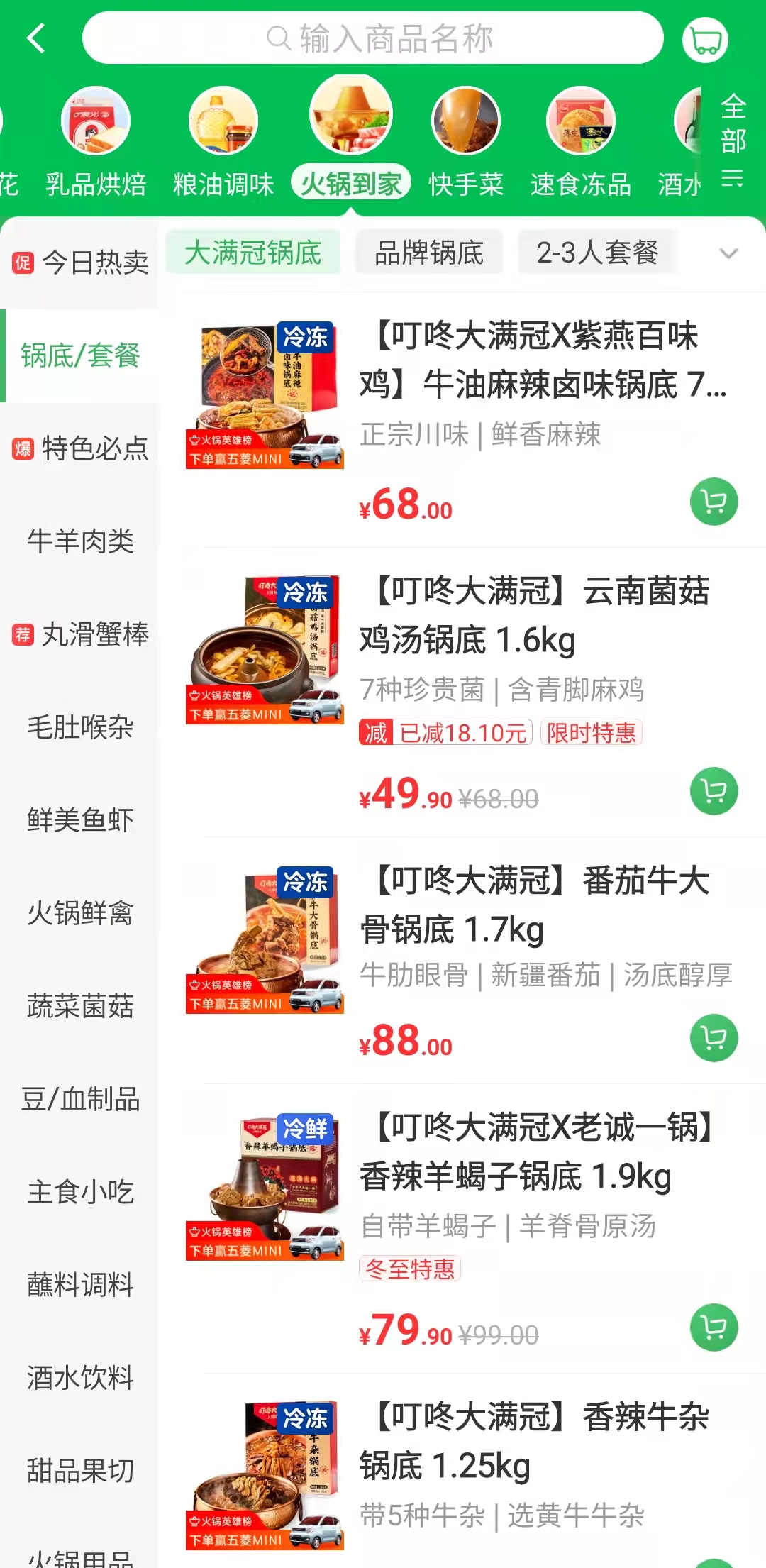This screenshot has width=766, height=1568.
Task: Select 牛羊肉类 in the side menu
Action: (x=79, y=541)
